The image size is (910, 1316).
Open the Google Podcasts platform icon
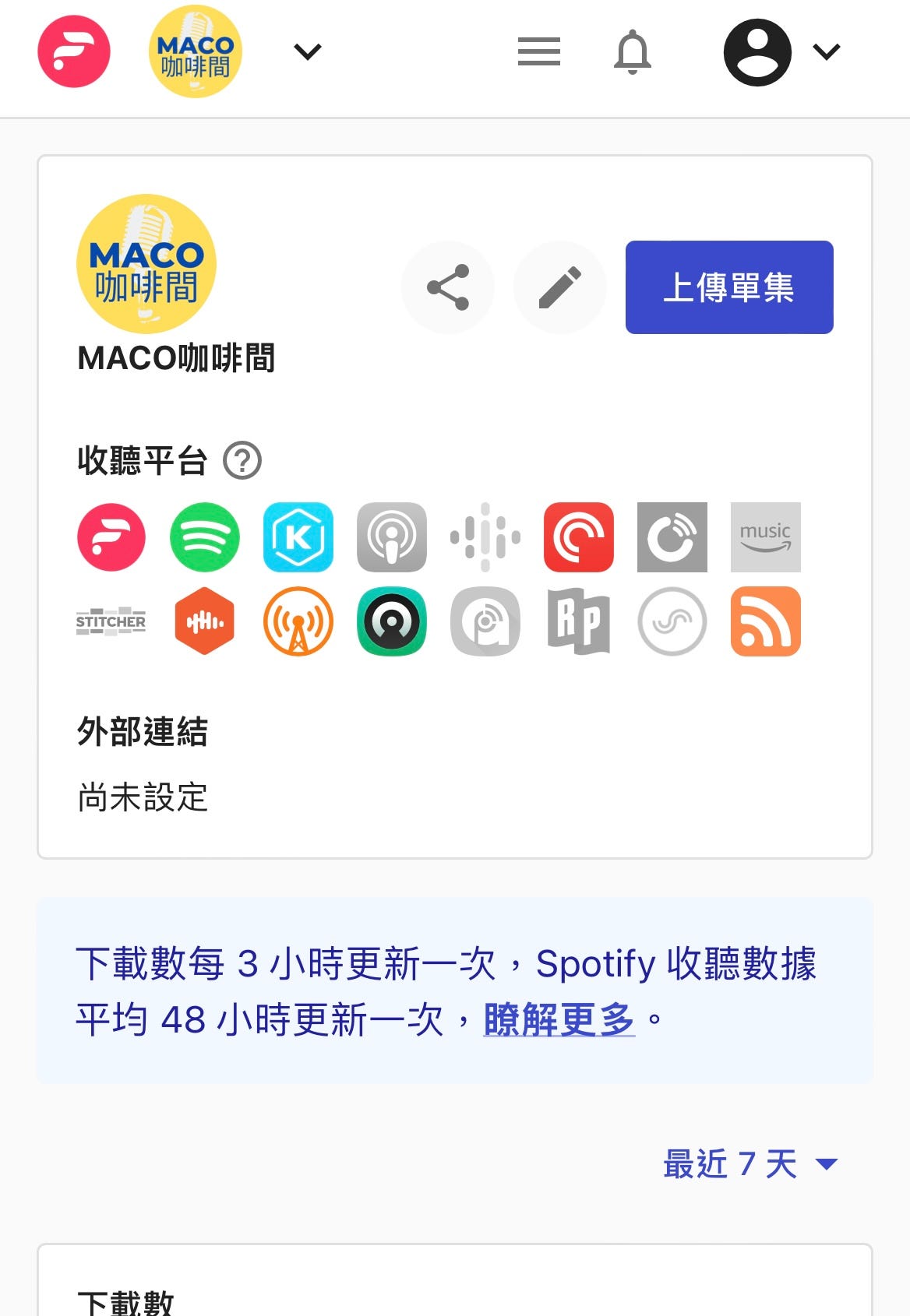485,537
